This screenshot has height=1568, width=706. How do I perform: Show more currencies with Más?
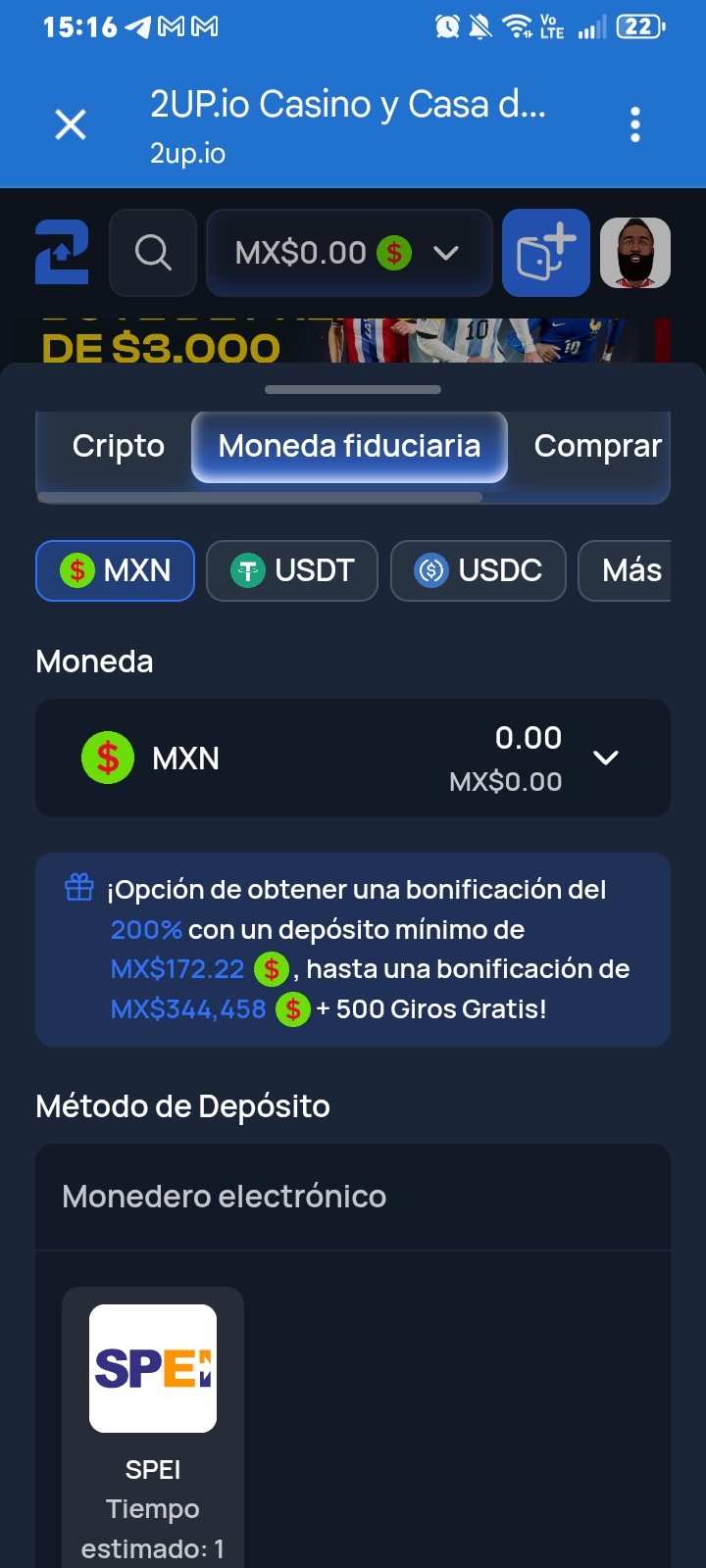628,570
